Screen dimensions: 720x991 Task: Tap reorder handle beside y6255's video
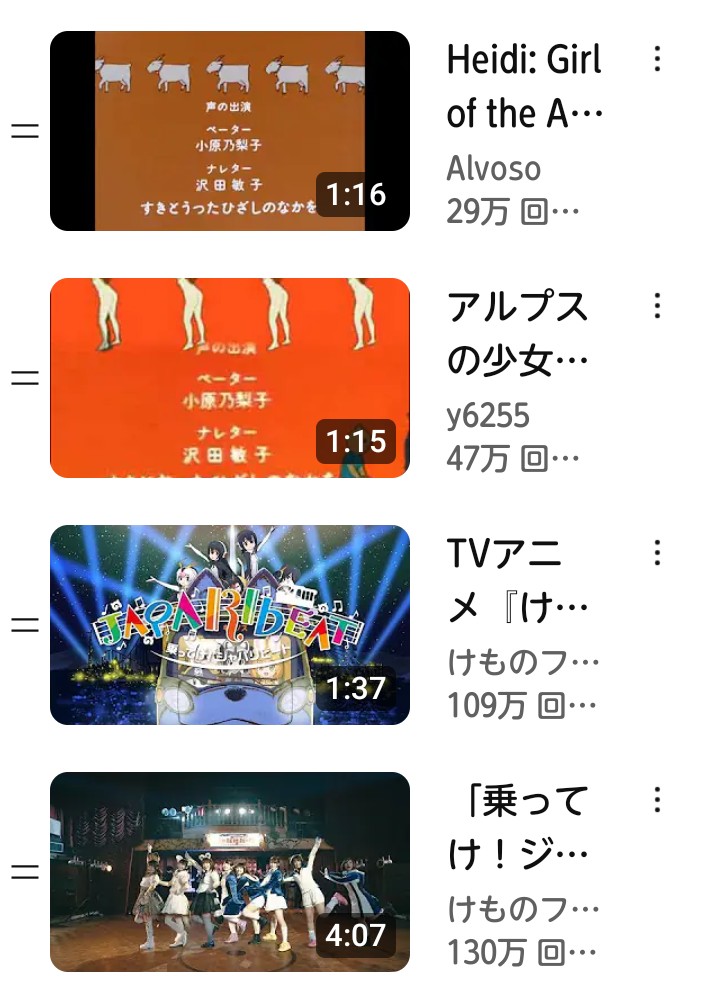(x=24, y=378)
